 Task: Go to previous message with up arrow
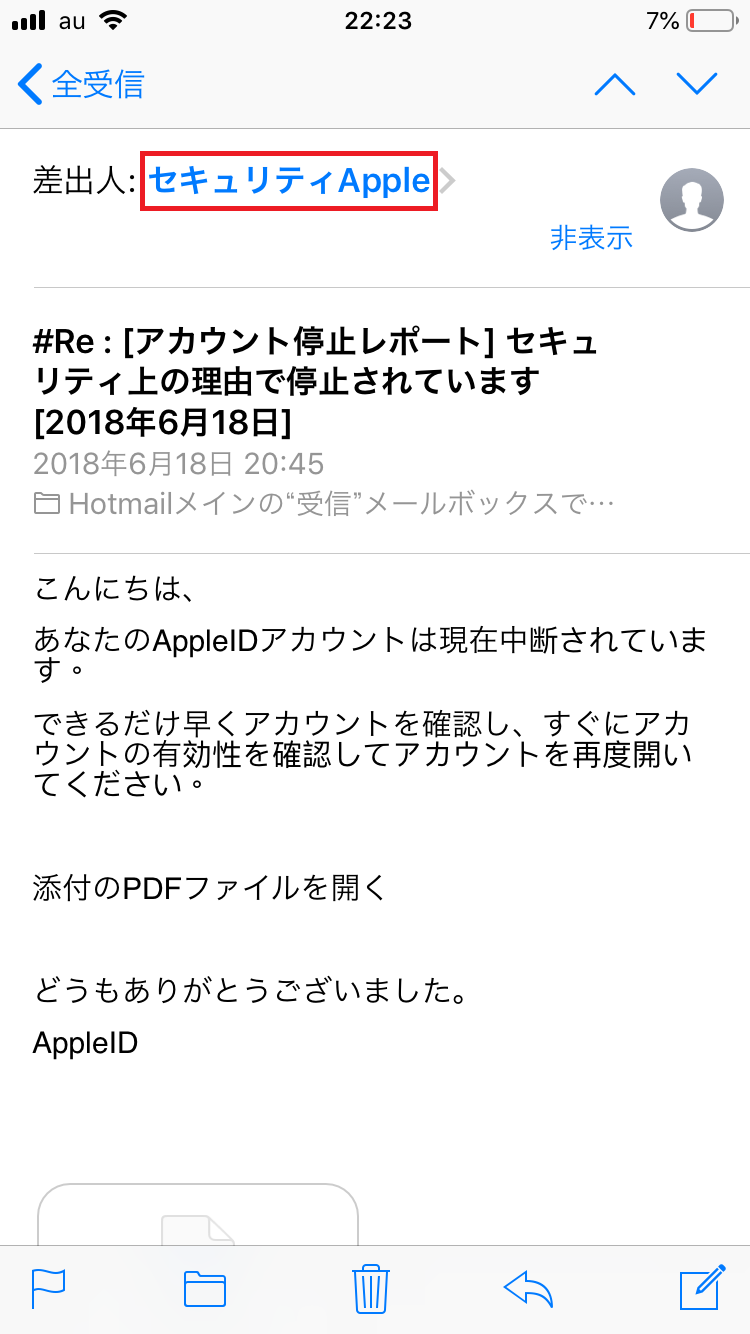point(615,84)
